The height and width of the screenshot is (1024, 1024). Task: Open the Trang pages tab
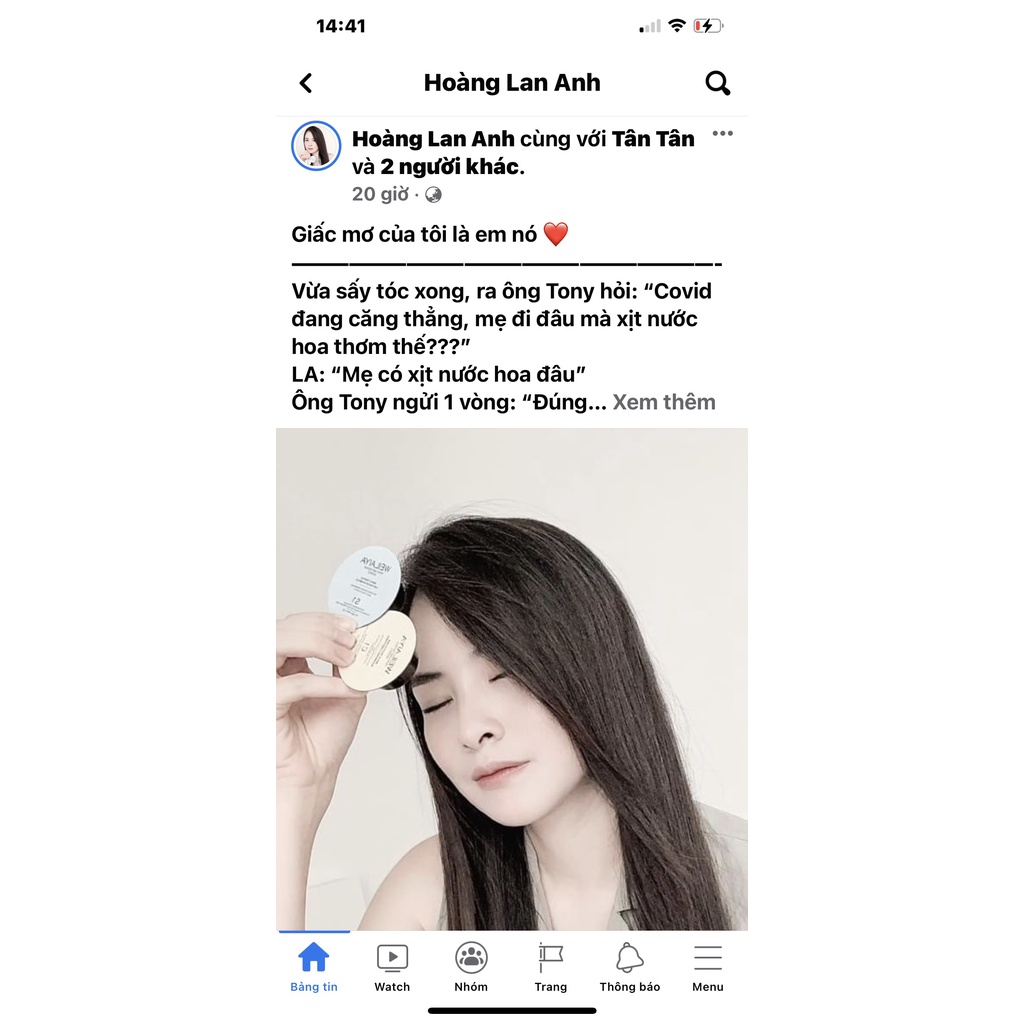coord(550,967)
